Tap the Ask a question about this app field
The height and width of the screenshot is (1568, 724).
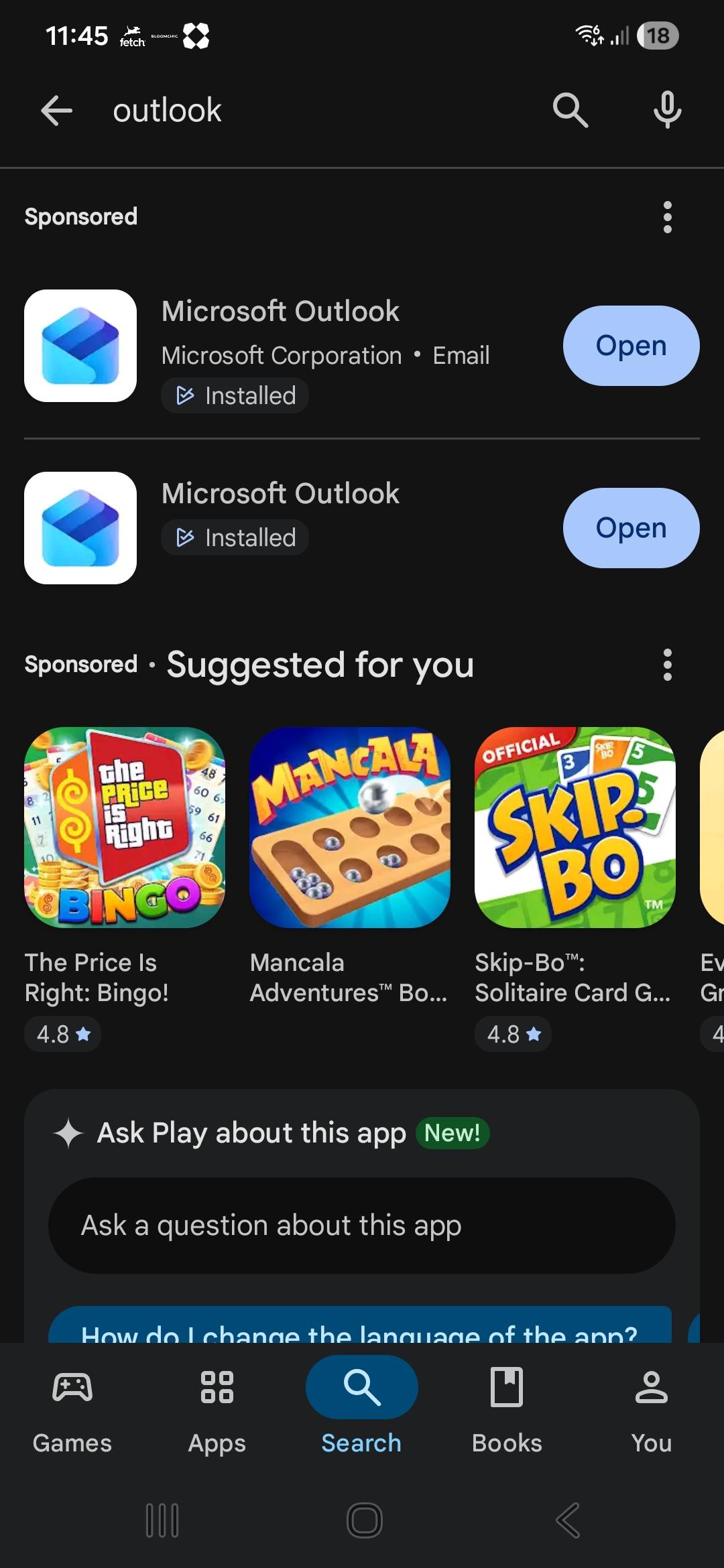362,1226
